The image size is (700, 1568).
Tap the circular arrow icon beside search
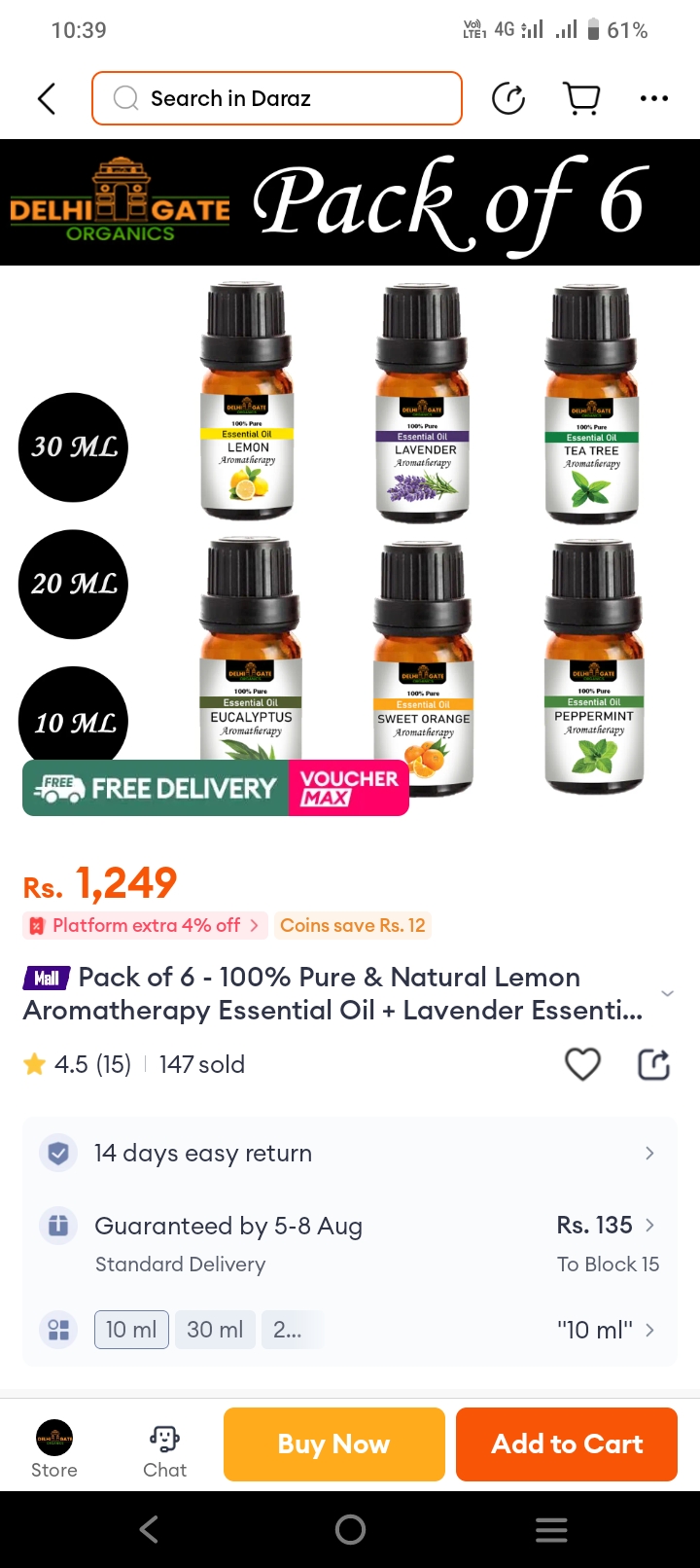point(508,98)
